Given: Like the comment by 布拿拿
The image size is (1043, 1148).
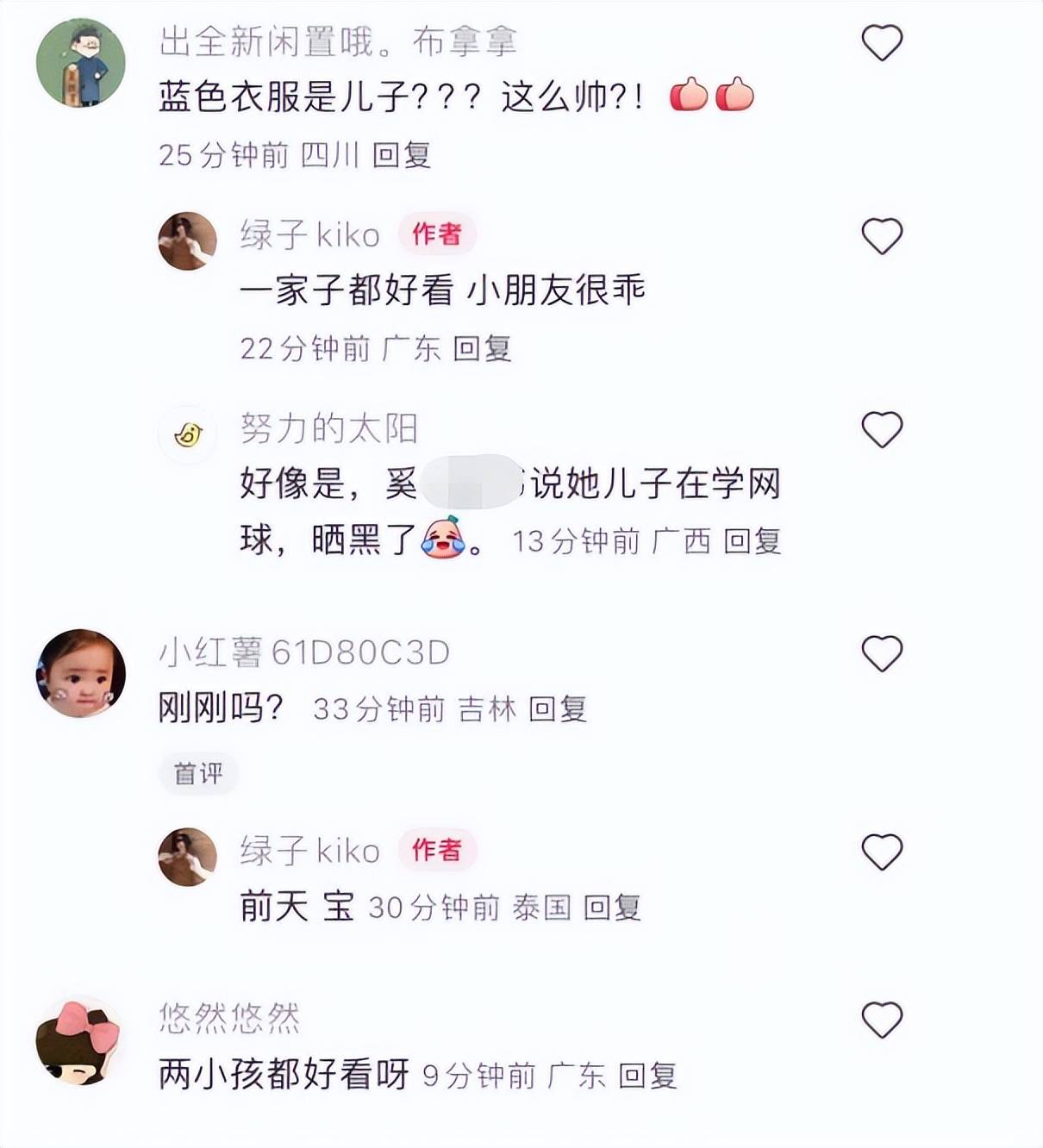Looking at the screenshot, I should [x=882, y=43].
